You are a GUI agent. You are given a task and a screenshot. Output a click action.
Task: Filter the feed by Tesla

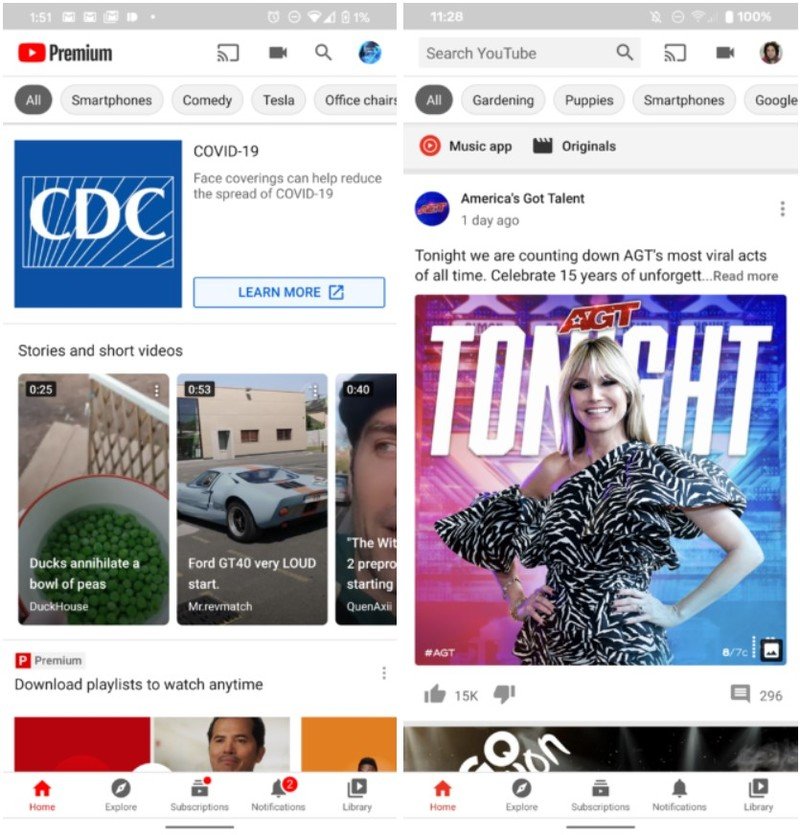coord(278,100)
